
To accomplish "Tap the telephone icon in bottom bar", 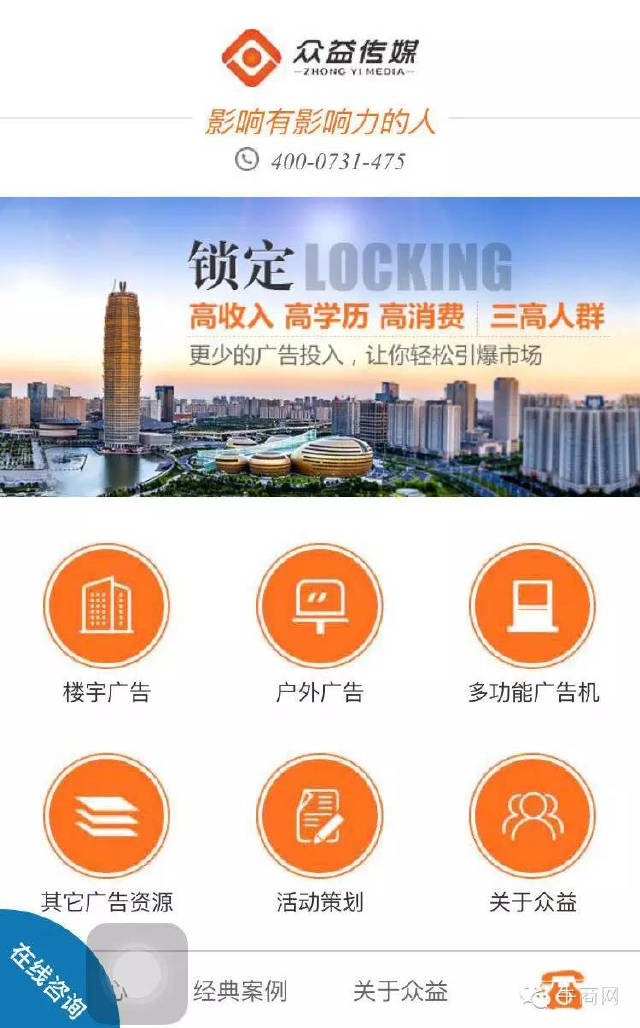I will [561, 992].
